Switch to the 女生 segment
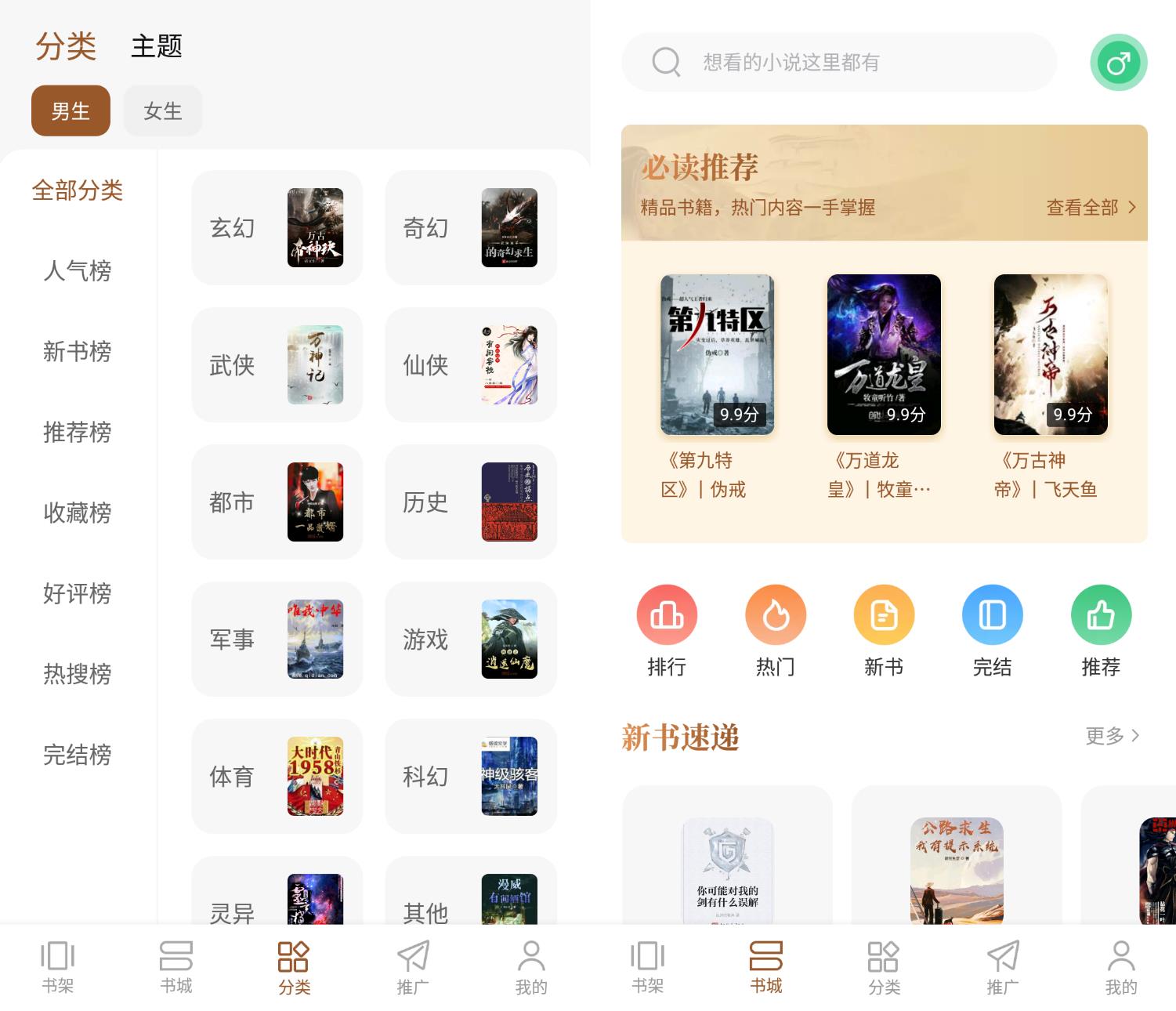 point(162,111)
